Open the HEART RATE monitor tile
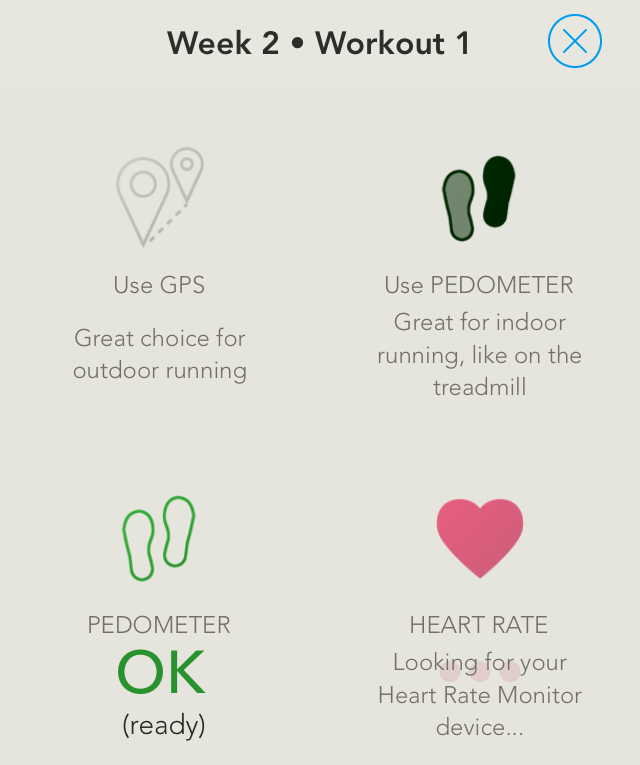This screenshot has width=640, height=765. click(480, 618)
